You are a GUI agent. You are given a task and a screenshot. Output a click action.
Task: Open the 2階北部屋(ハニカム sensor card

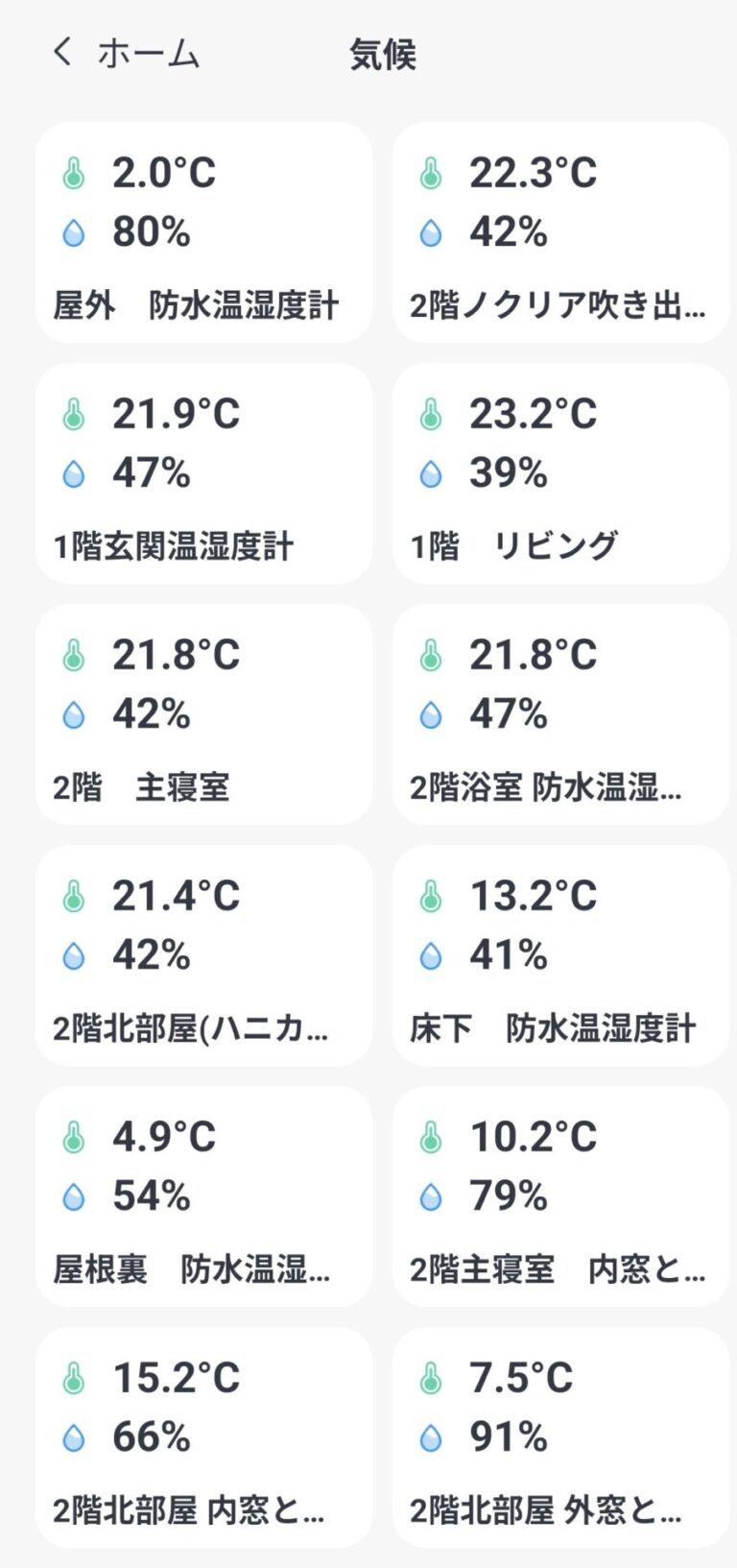tap(203, 955)
